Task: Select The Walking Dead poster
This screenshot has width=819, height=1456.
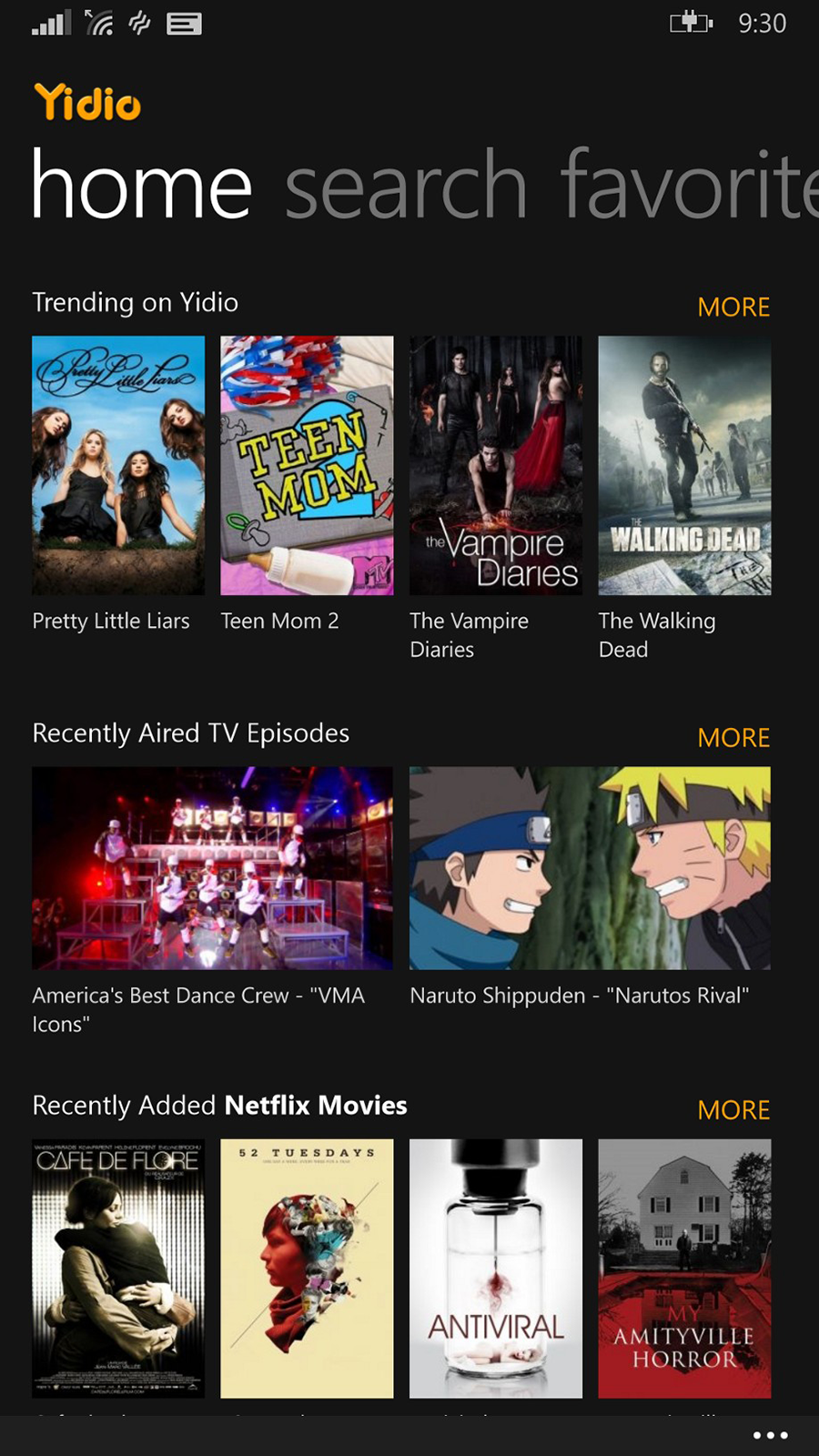Action: (683, 465)
